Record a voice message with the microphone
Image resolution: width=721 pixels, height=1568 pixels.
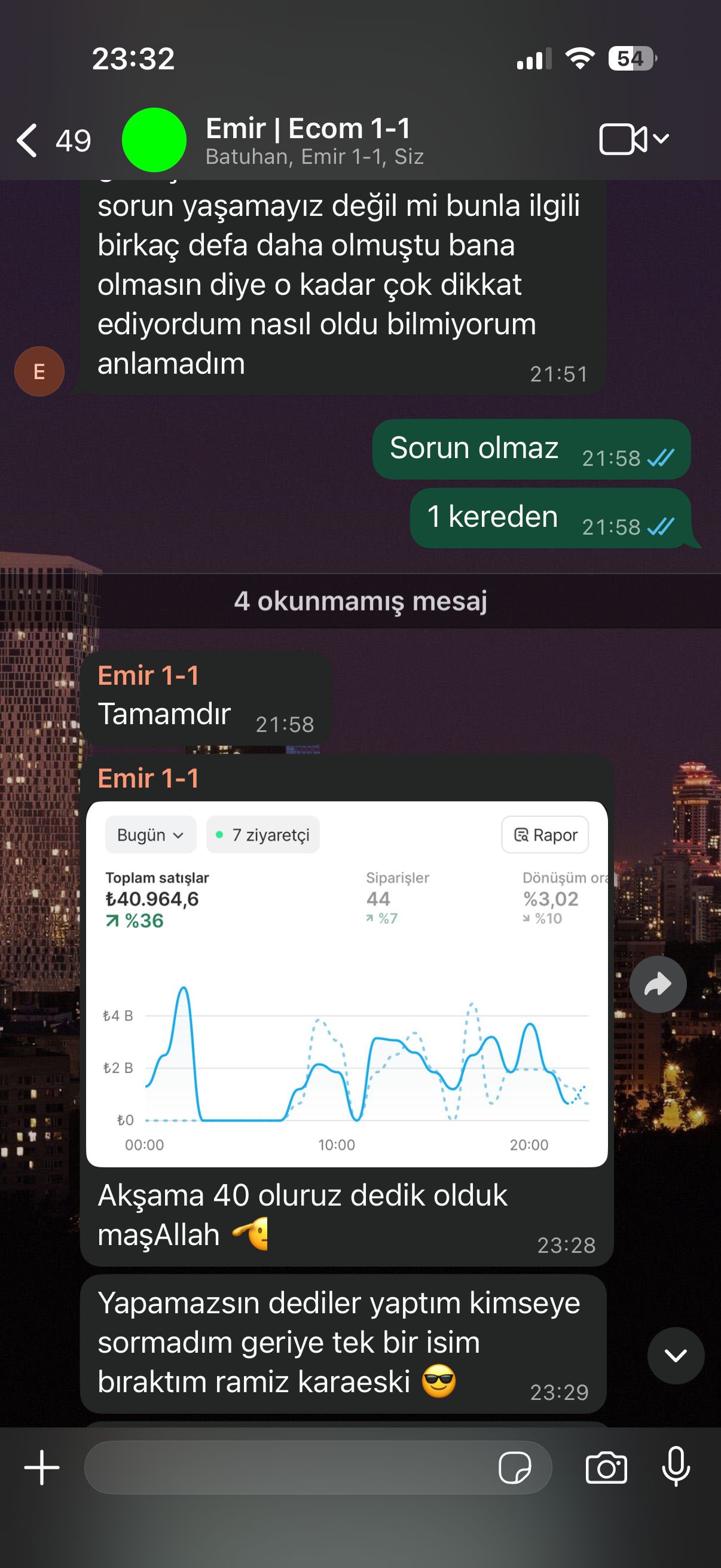[676, 1468]
